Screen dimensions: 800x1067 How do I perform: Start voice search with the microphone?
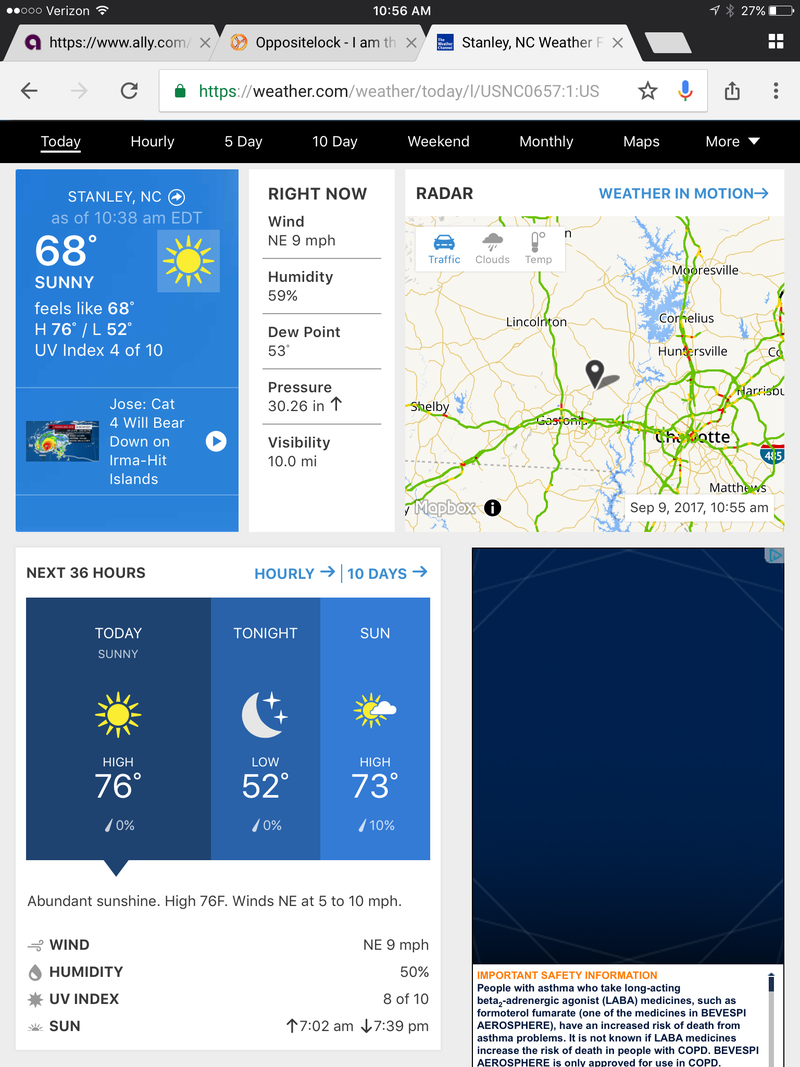click(x=685, y=91)
